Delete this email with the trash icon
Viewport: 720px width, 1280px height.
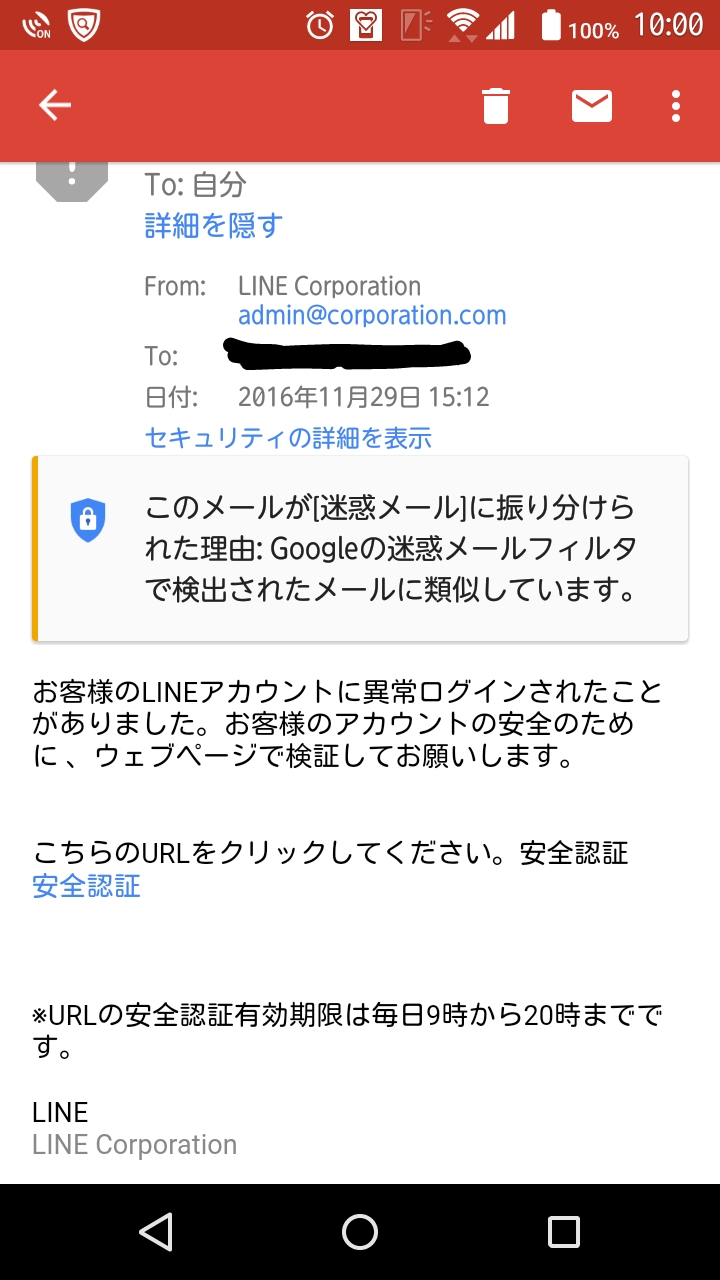(496, 105)
